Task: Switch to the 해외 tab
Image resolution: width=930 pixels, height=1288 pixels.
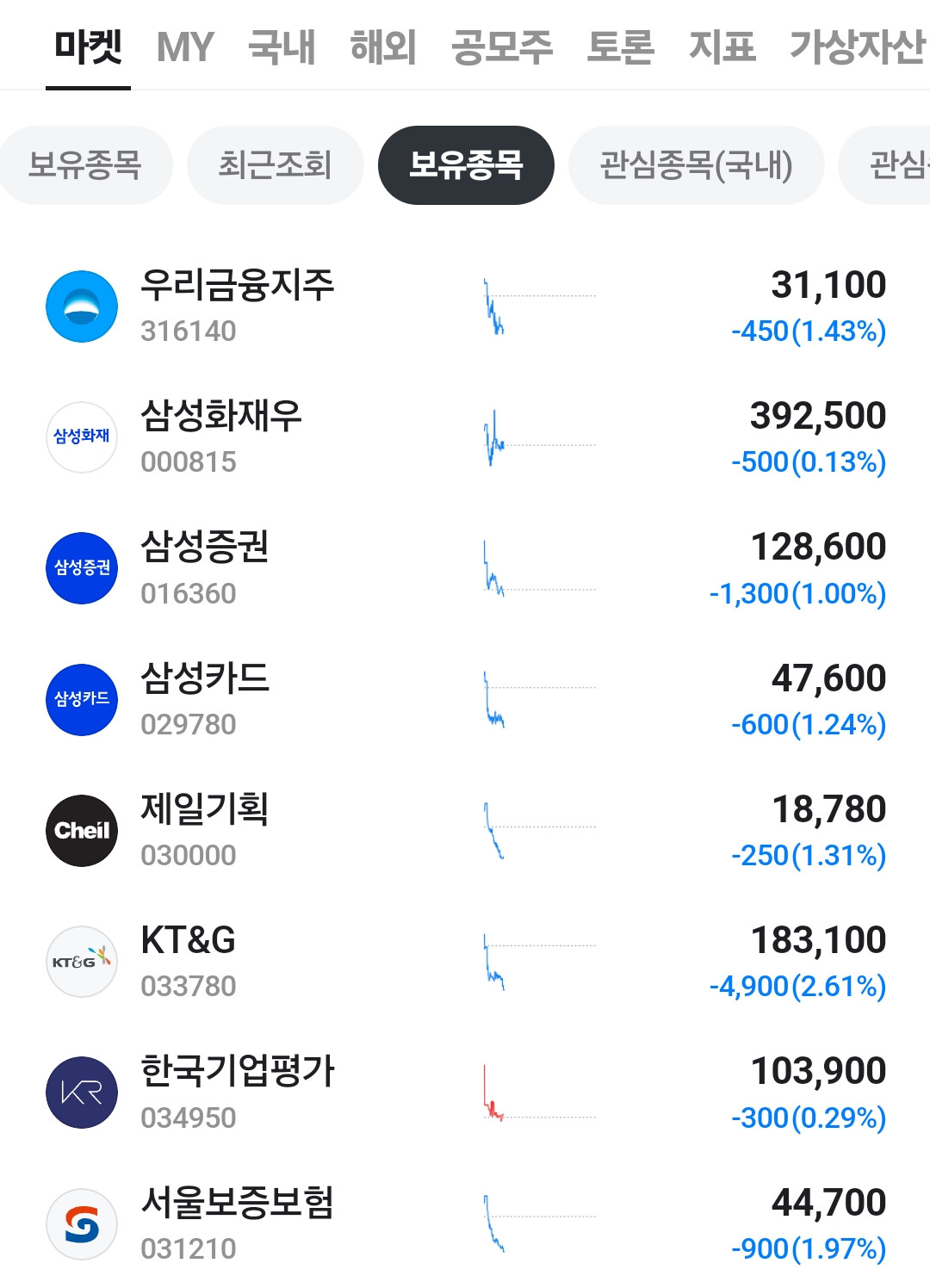Action: 383,46
